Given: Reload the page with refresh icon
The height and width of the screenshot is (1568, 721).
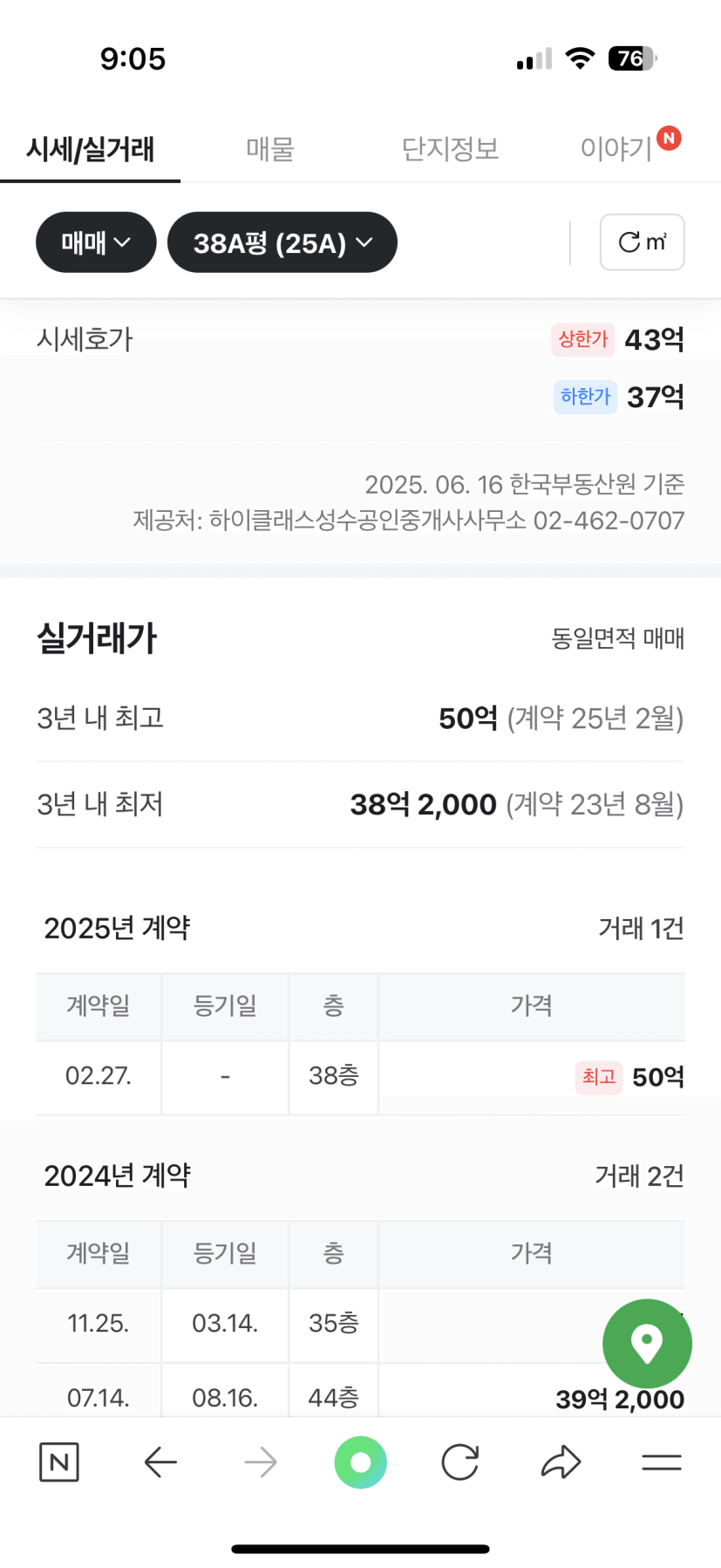Looking at the screenshot, I should point(460,1462).
